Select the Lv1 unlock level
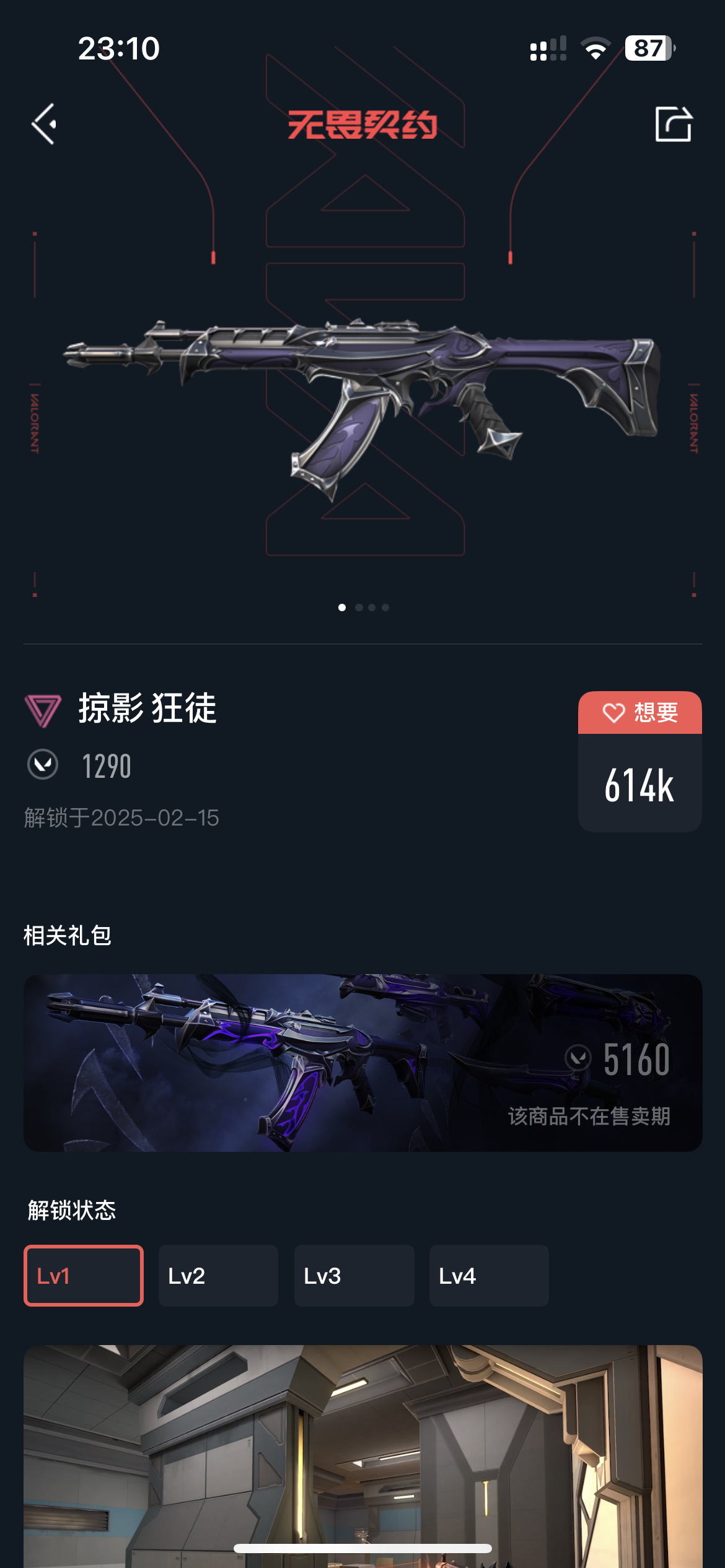 point(84,1276)
